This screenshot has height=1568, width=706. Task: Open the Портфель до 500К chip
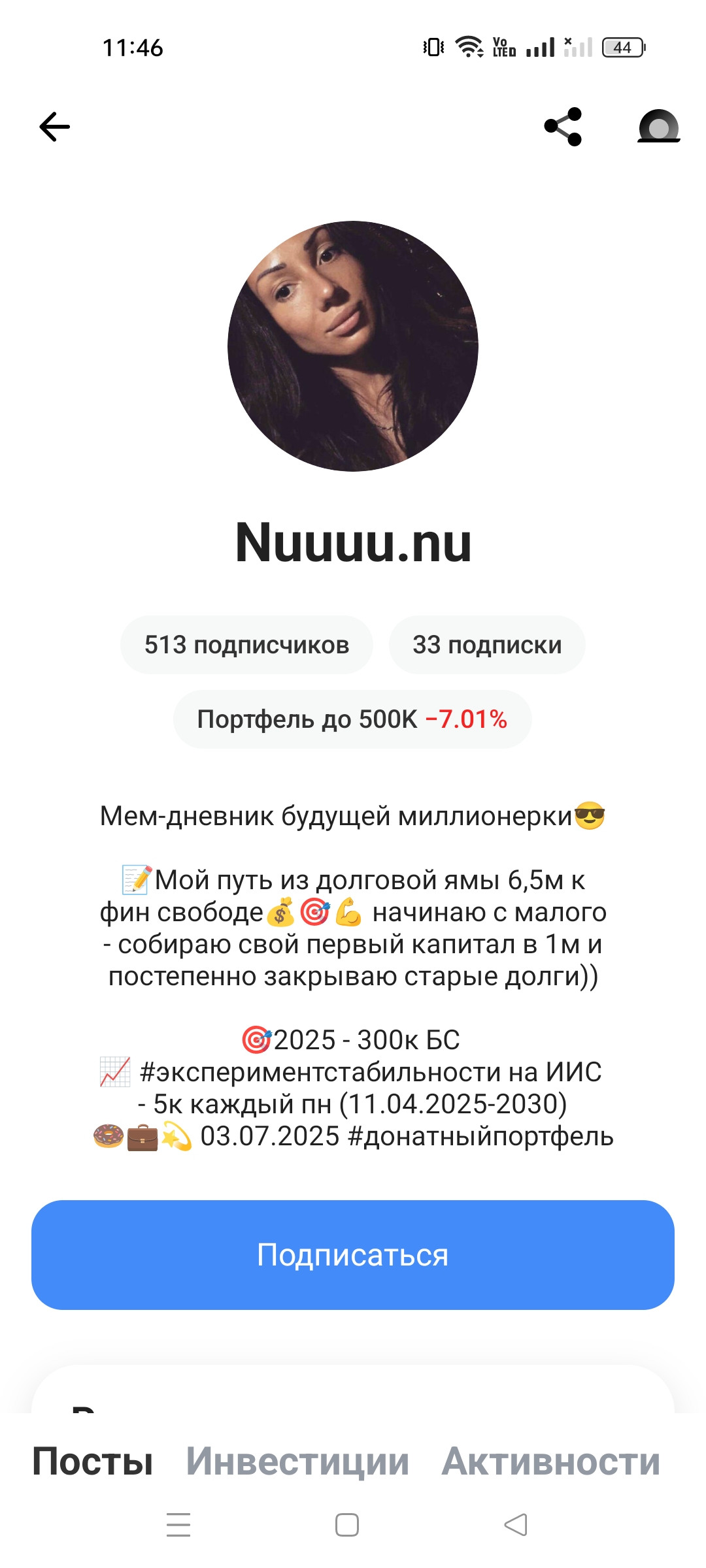pos(352,719)
